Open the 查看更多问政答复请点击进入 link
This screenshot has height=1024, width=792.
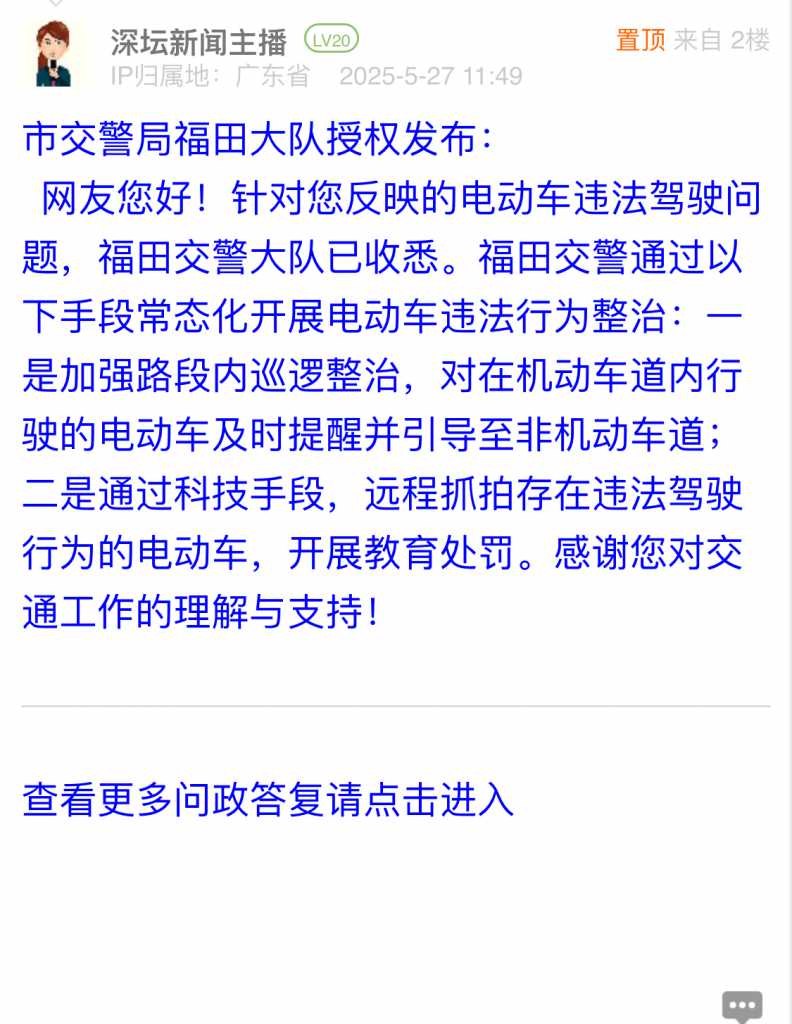coord(268,800)
